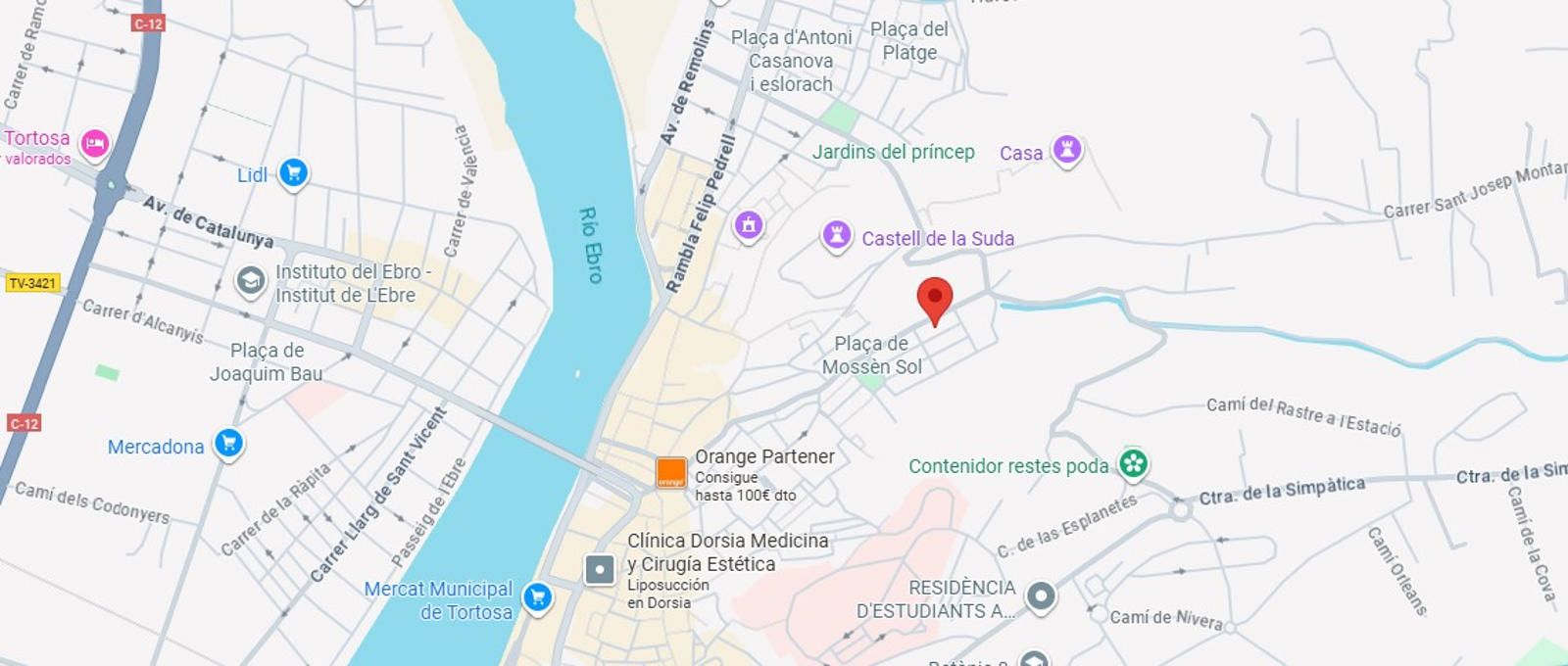Screen dimensions: 1568x666
Task: Open the Lidl supermarket pin
Action: click(293, 173)
